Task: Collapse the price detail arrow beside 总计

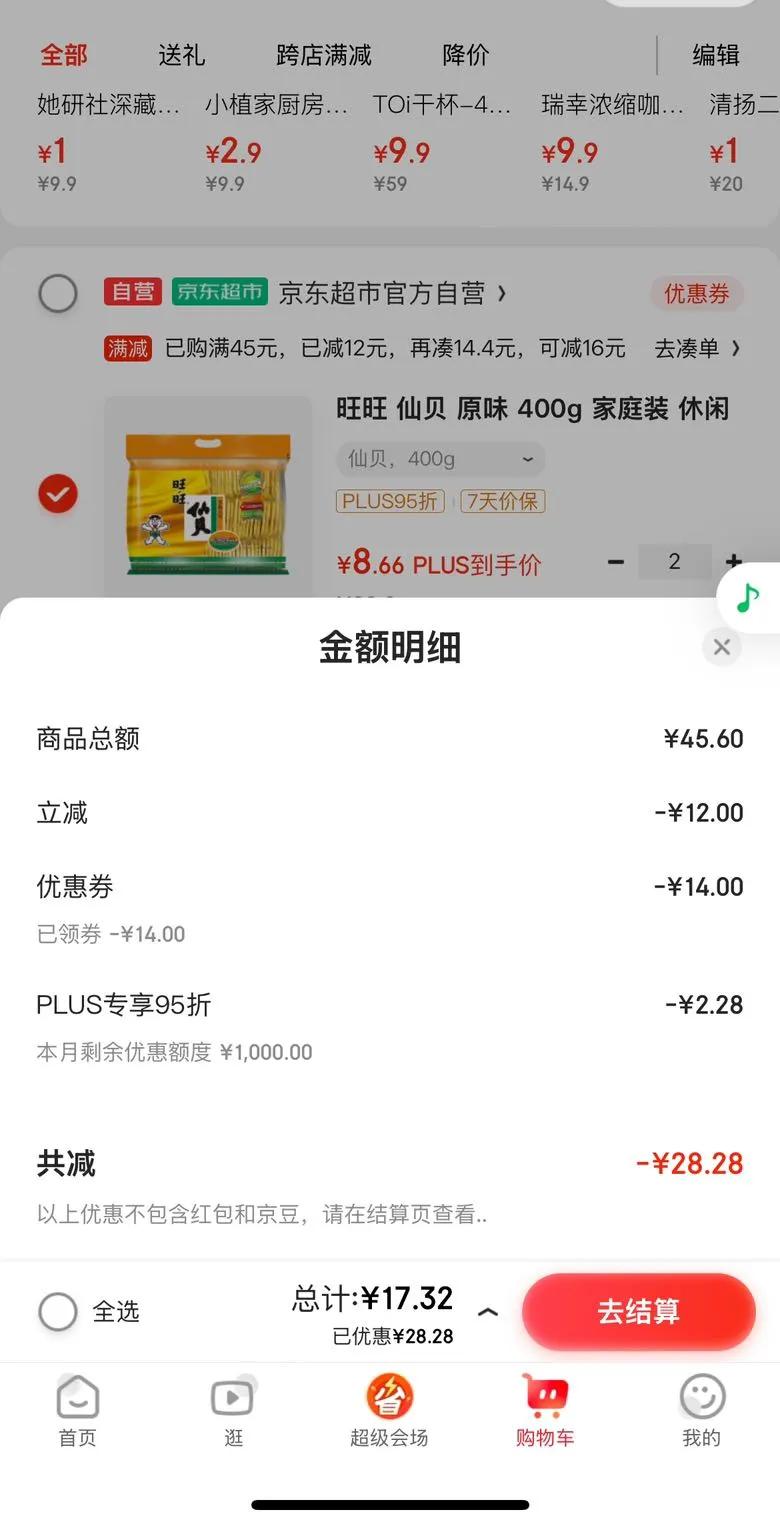Action: point(488,1312)
